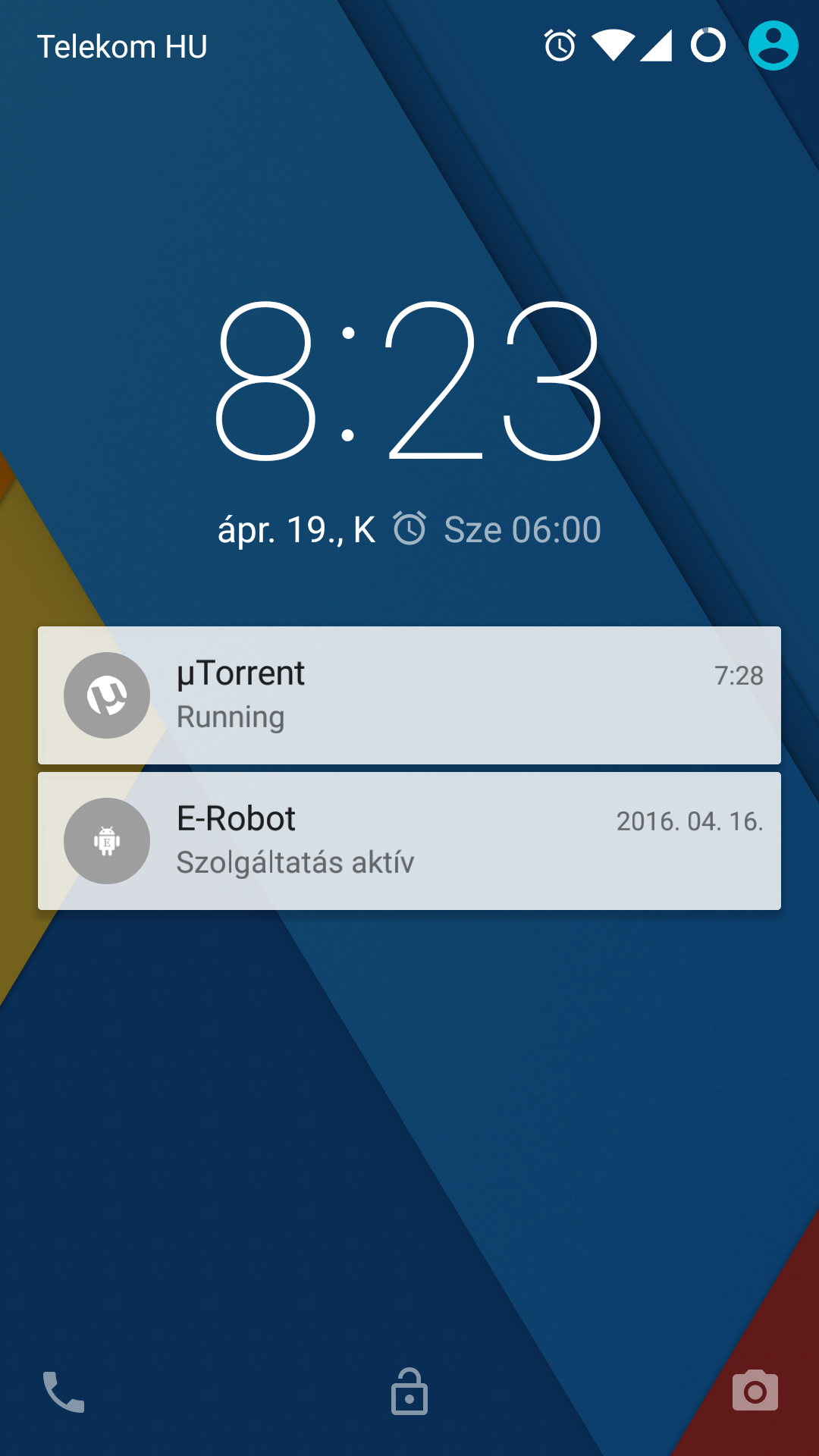The image size is (819, 1456).
Task: Open the µTorrent Running notification
Action: [409, 695]
